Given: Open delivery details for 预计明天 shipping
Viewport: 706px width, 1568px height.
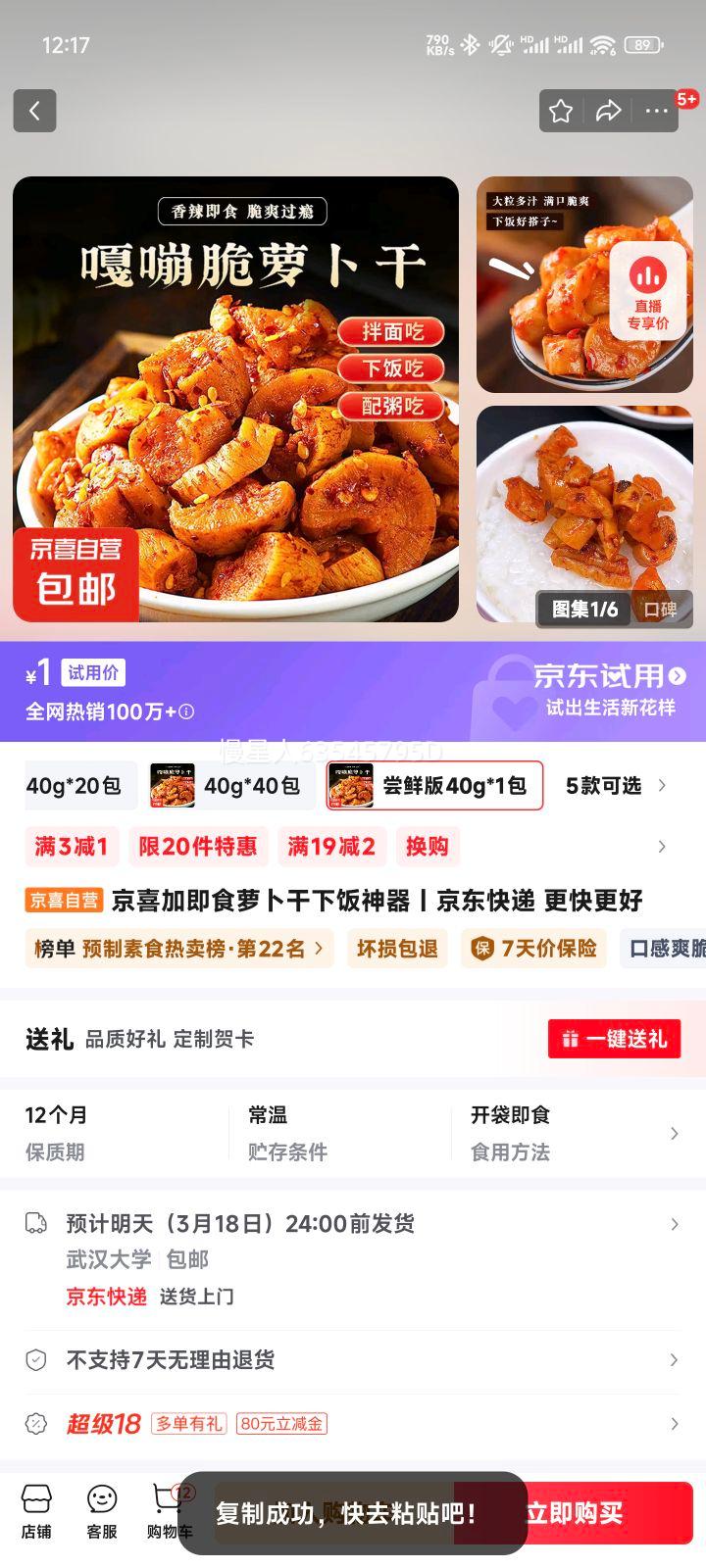Looking at the screenshot, I should [353, 1259].
